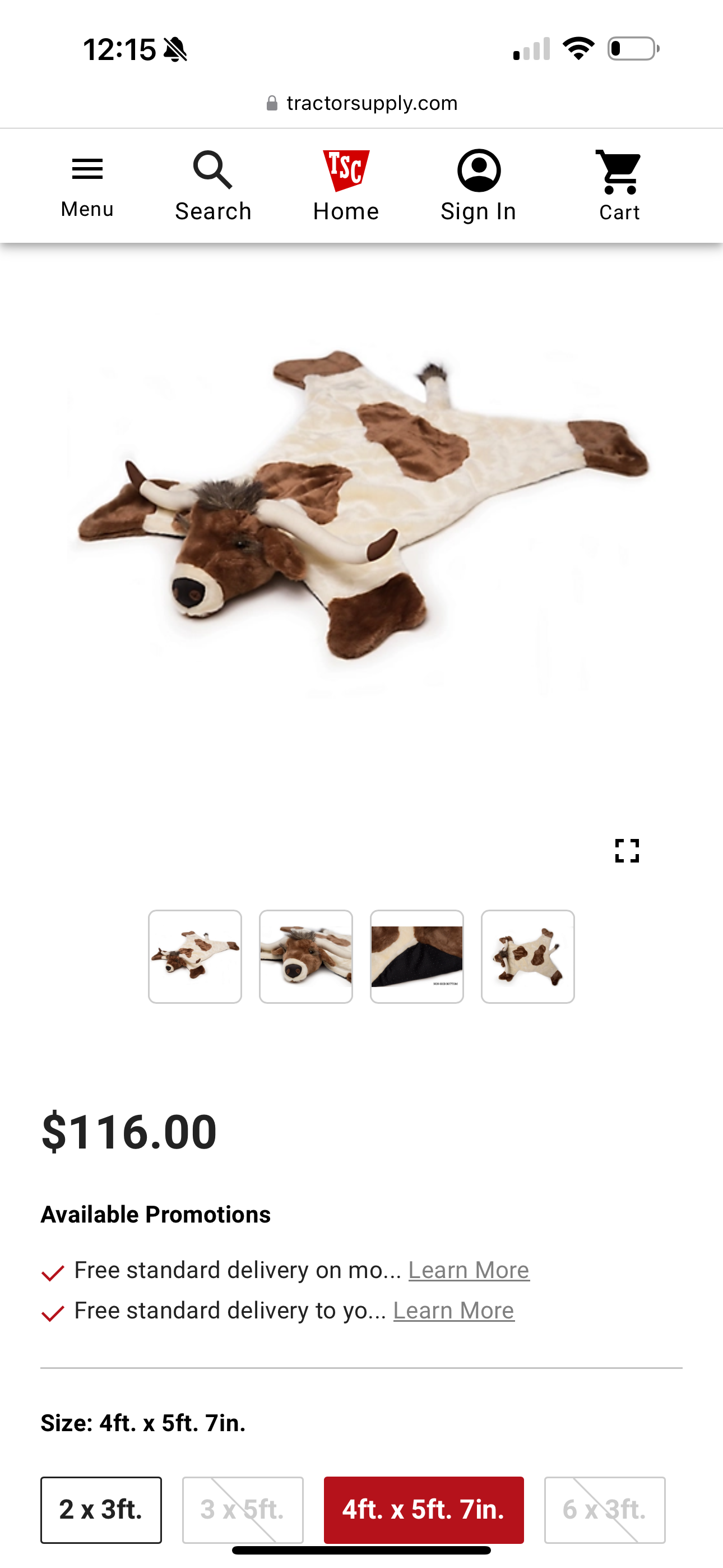Choose the 2 x 3ft. size
Viewport: 723px width, 1568px height.
pyautogui.click(x=101, y=1510)
